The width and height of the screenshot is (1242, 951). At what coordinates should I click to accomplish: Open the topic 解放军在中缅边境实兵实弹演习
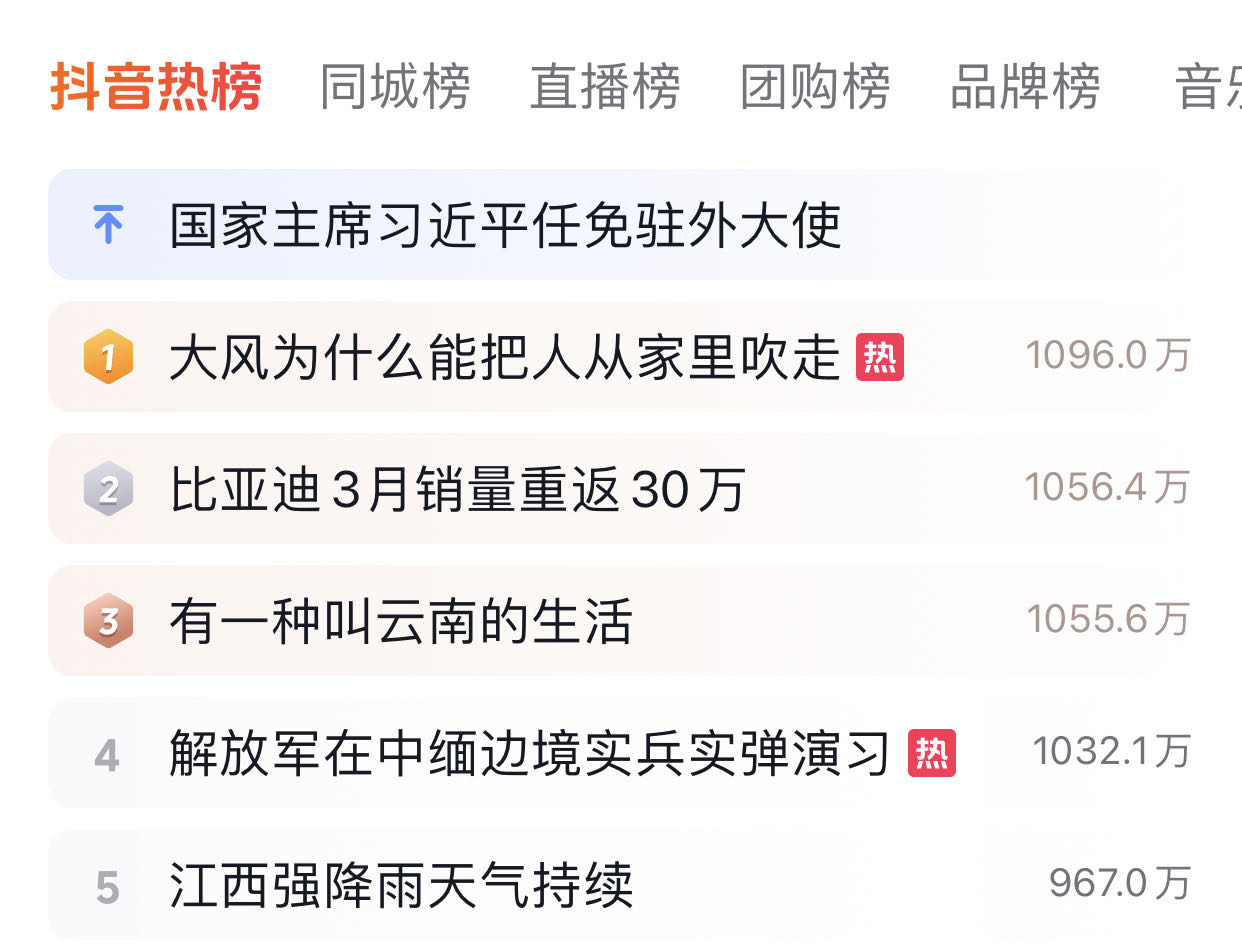click(530, 753)
